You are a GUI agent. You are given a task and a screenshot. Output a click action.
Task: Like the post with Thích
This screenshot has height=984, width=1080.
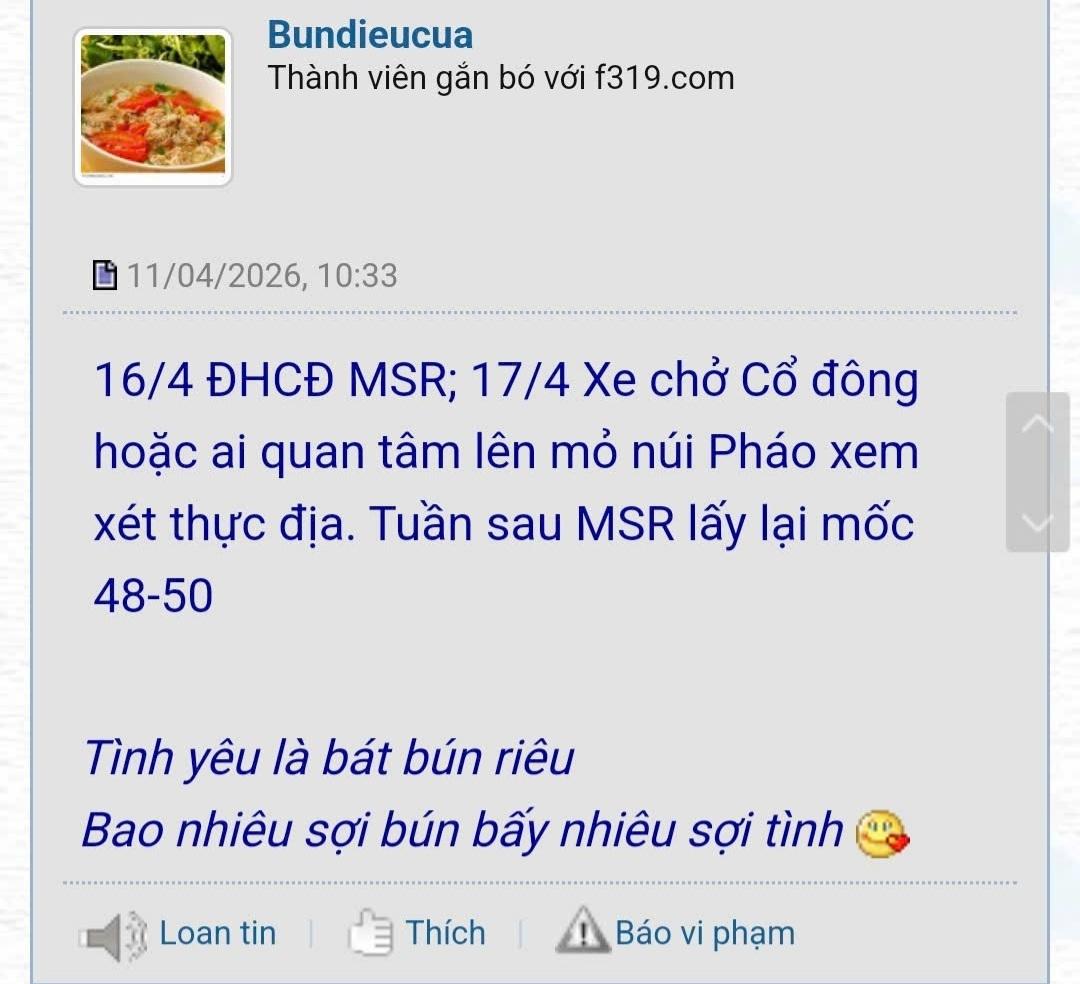(x=444, y=933)
